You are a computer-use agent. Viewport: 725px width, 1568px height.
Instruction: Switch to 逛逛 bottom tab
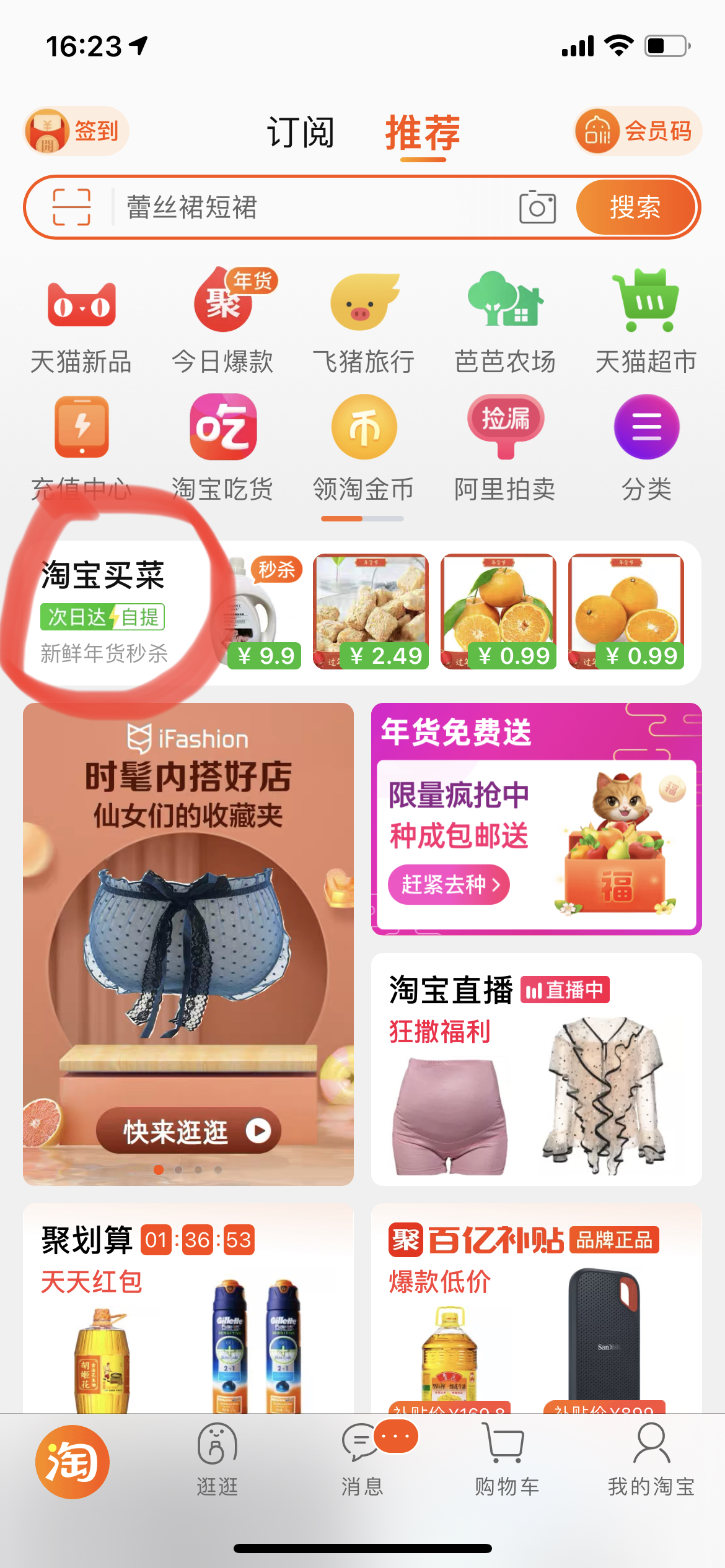tap(217, 1460)
